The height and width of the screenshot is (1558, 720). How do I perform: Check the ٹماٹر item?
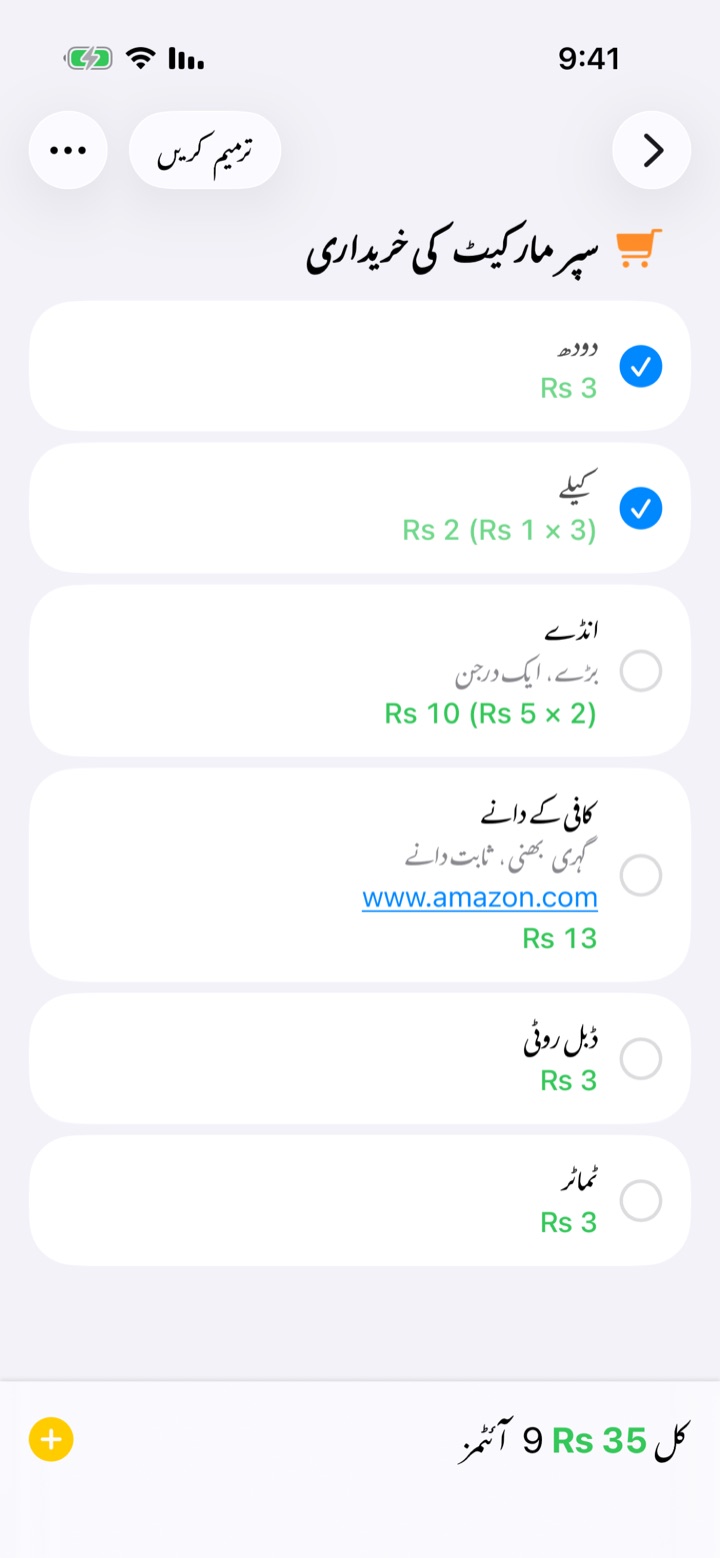[x=640, y=1200]
